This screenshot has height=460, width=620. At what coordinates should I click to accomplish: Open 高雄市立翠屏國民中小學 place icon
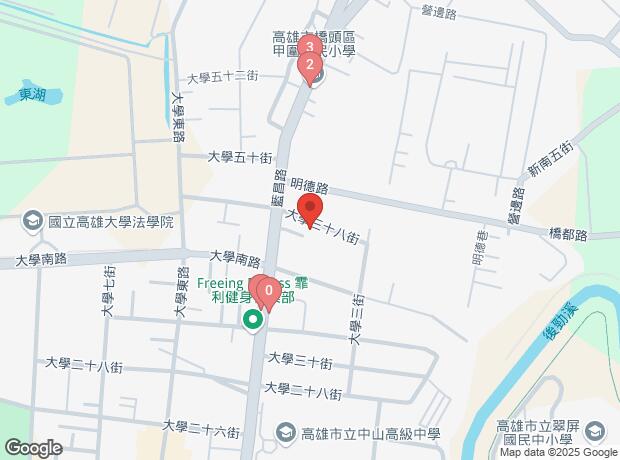[594, 433]
